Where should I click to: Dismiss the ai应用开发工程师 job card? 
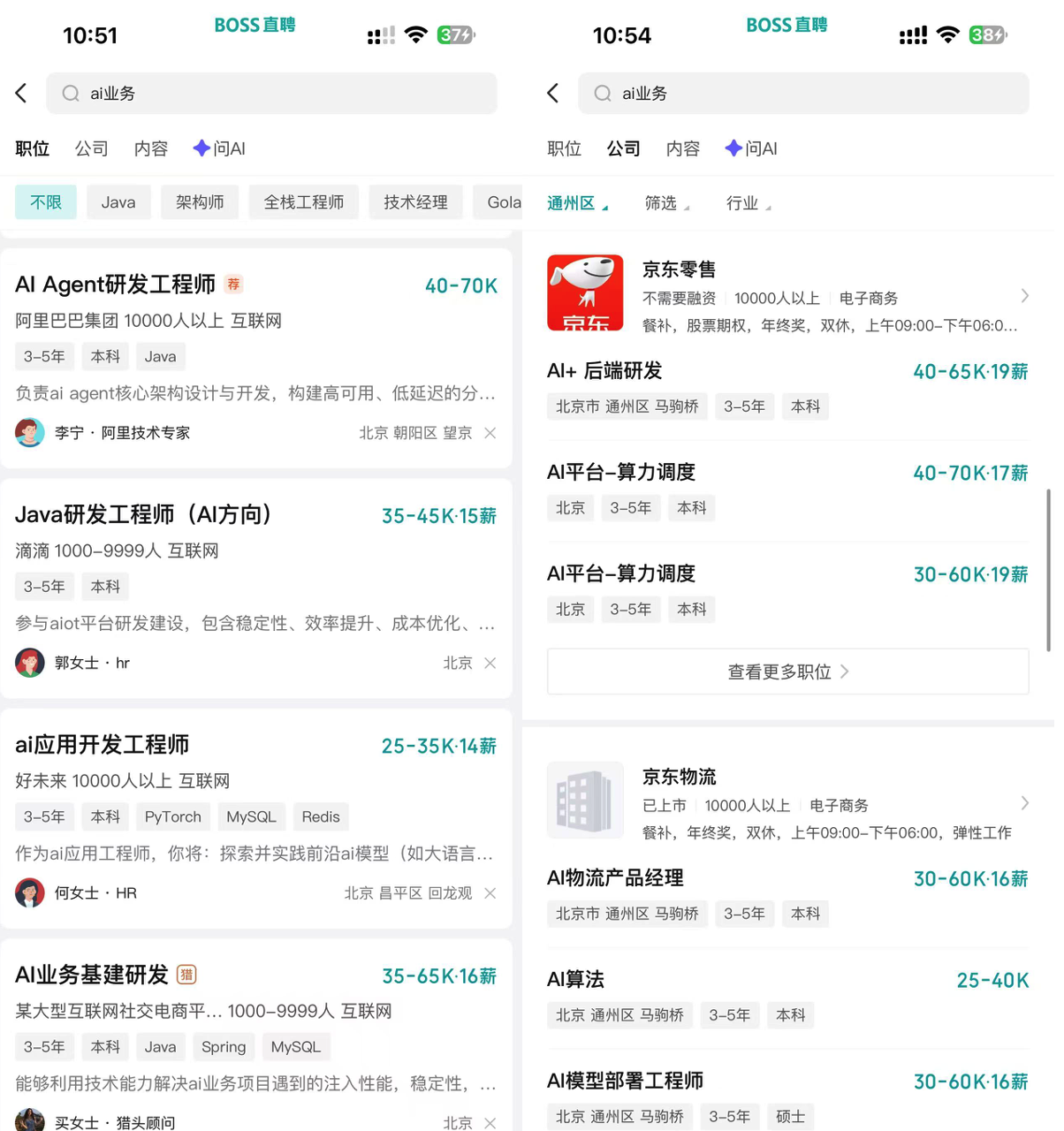(490, 893)
